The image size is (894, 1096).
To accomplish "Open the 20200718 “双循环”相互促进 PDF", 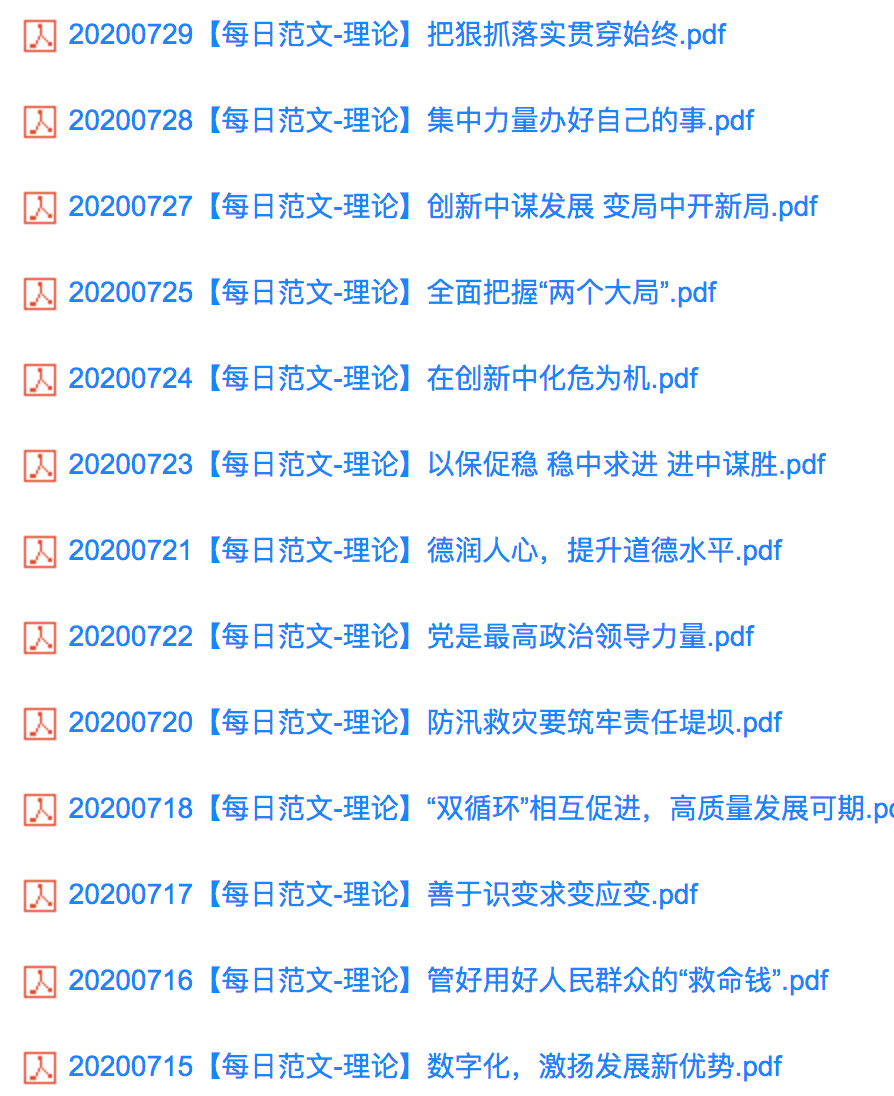I will coord(480,810).
